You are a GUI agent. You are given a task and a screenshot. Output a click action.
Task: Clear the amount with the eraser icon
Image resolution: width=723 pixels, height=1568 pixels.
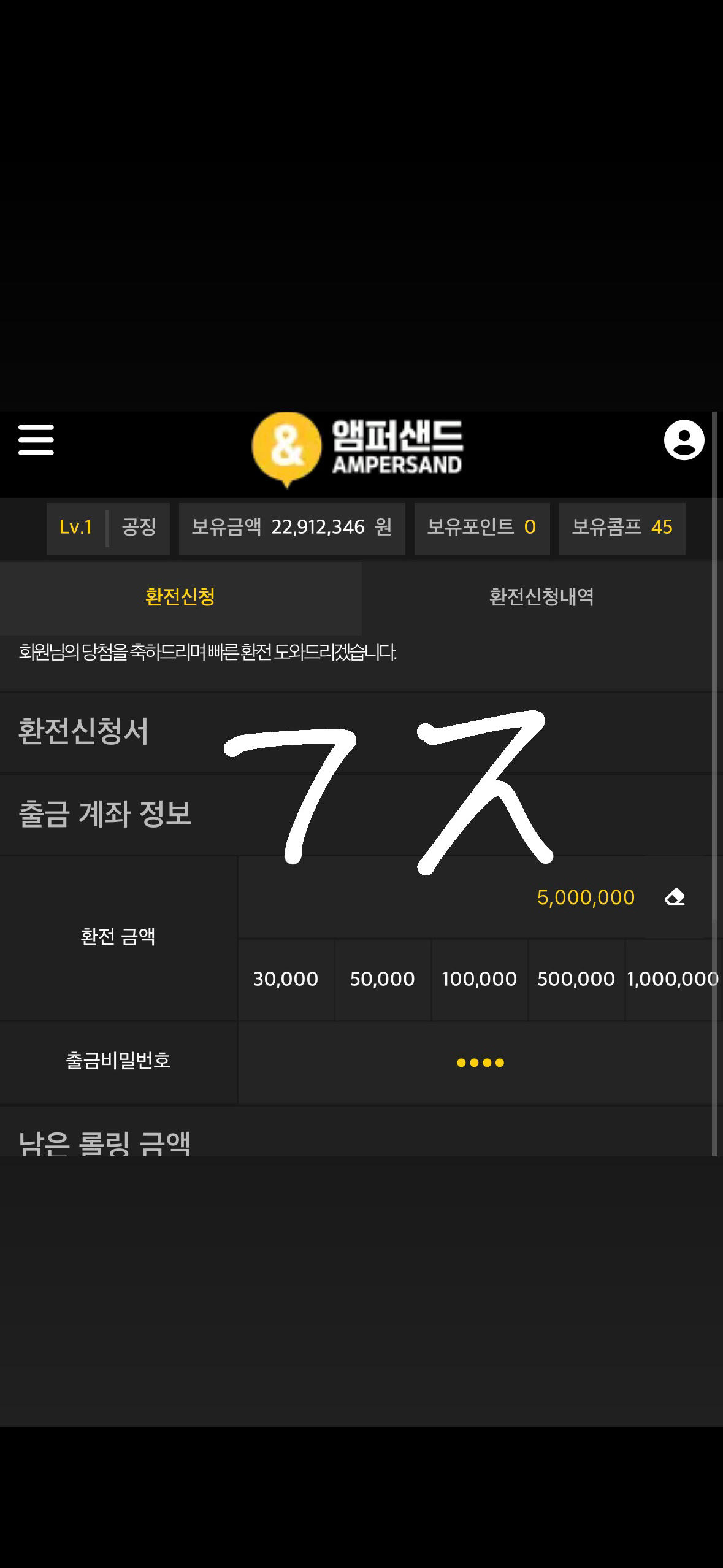click(675, 897)
